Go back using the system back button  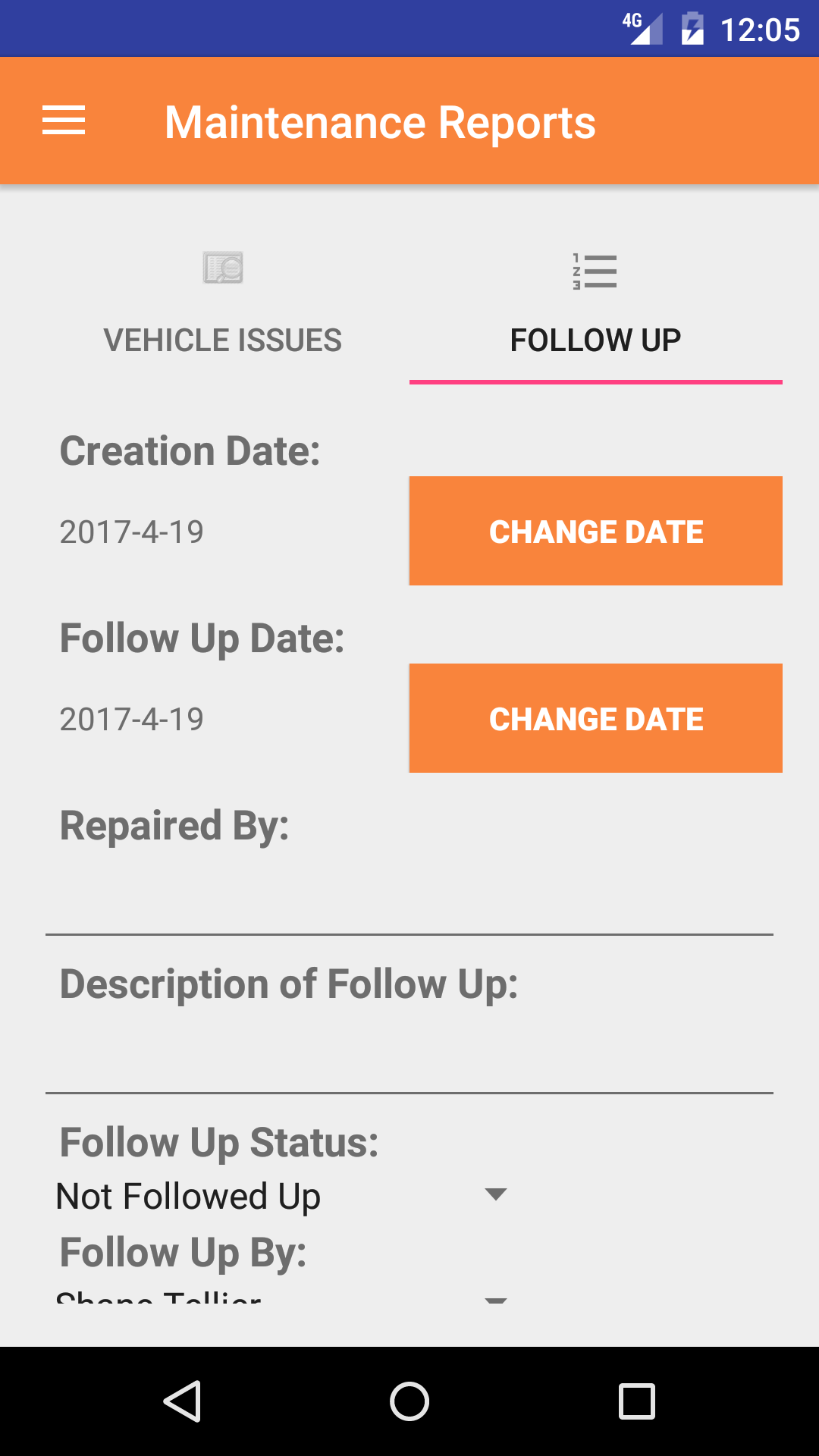(x=182, y=1401)
